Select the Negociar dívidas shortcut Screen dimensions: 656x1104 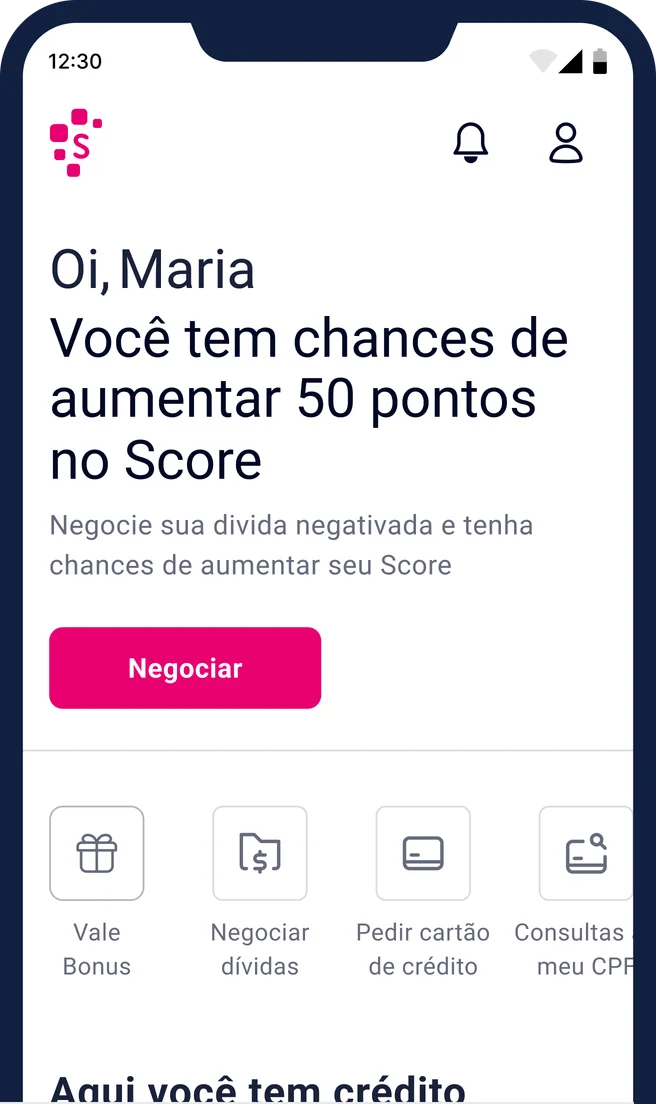point(260,853)
